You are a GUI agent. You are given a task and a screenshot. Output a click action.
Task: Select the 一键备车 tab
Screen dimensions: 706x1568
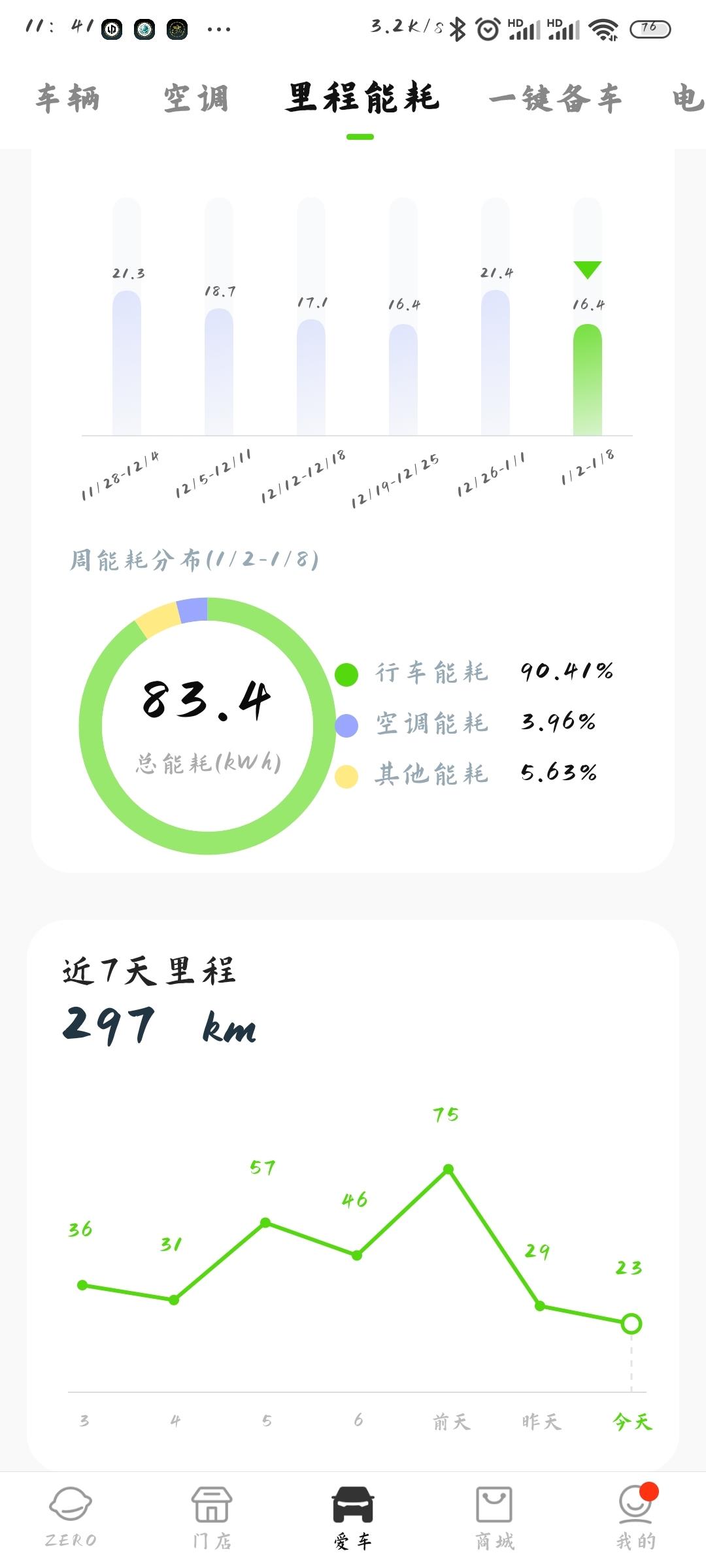(x=555, y=99)
